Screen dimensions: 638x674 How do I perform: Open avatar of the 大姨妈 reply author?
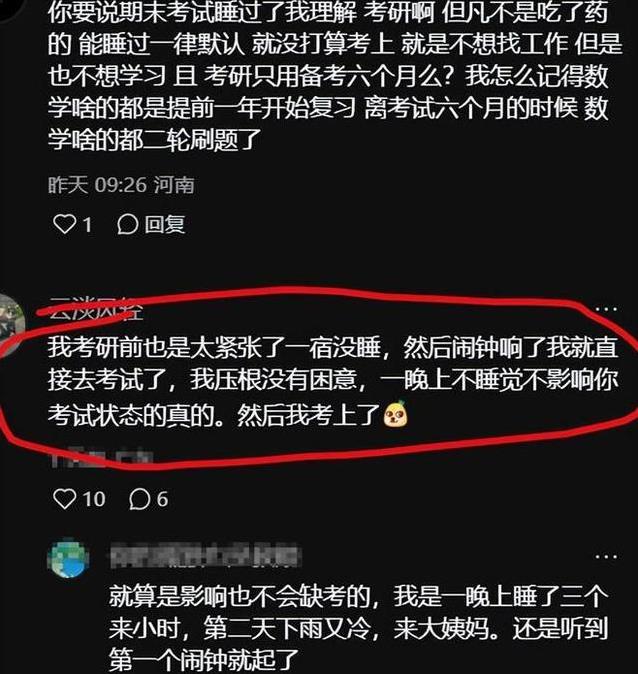(70, 556)
